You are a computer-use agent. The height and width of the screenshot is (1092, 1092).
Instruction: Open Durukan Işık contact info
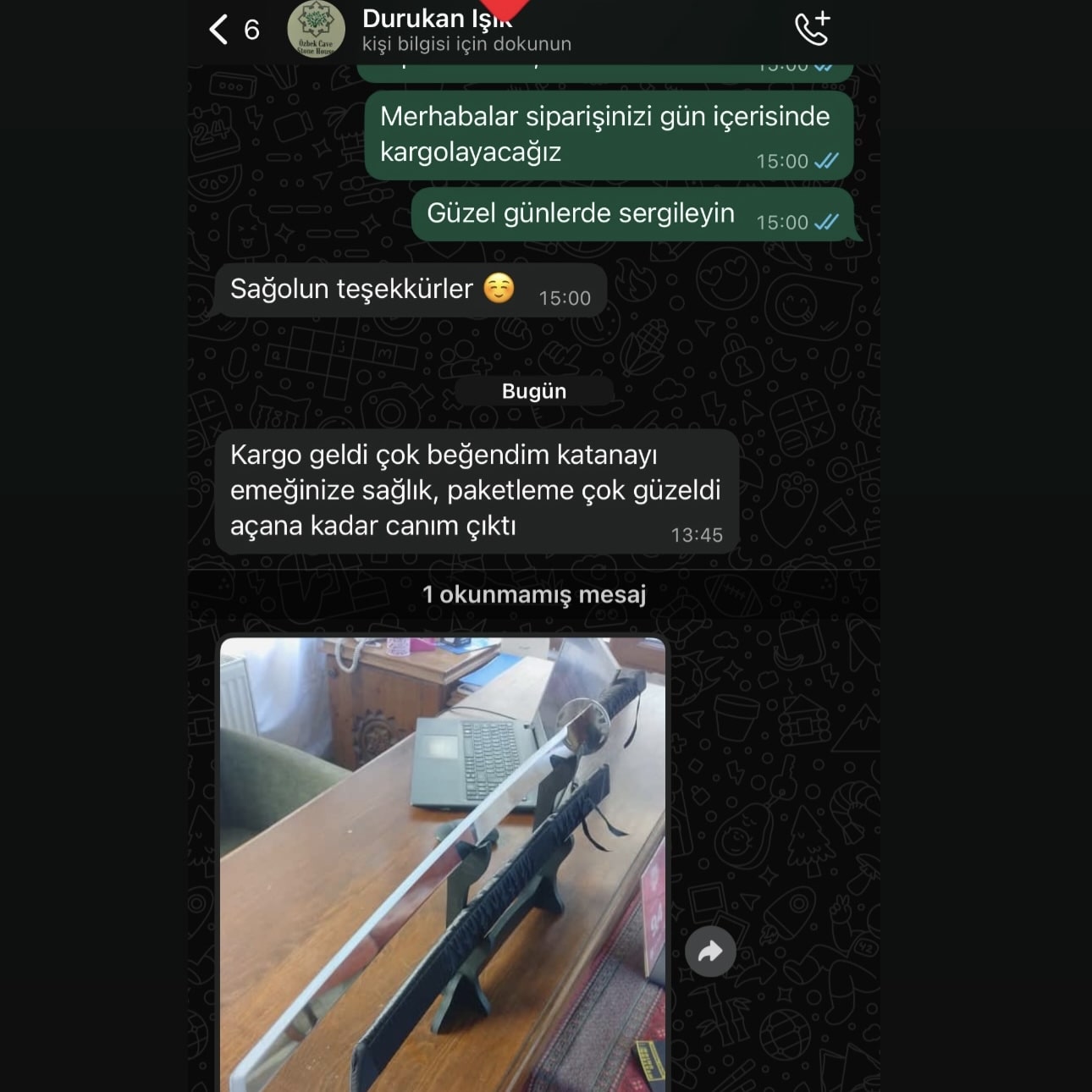click(466, 30)
